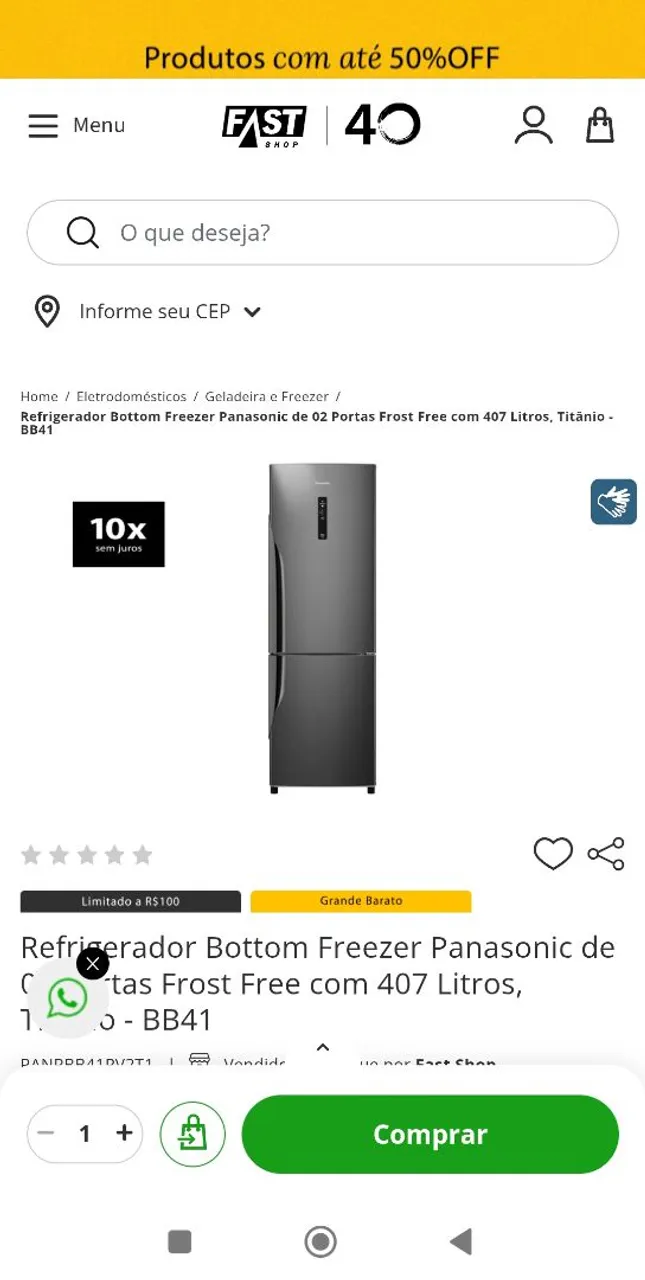Decrease the quantity with minus
The width and height of the screenshot is (645, 1280).
tap(46, 1133)
